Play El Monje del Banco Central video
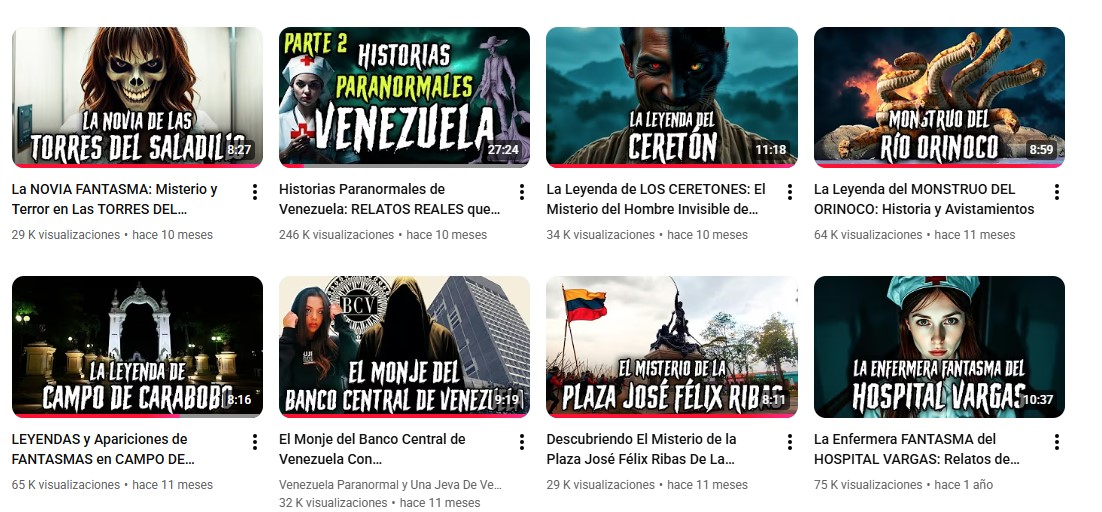Image resolution: width=1102 pixels, height=512 pixels. click(x=404, y=346)
